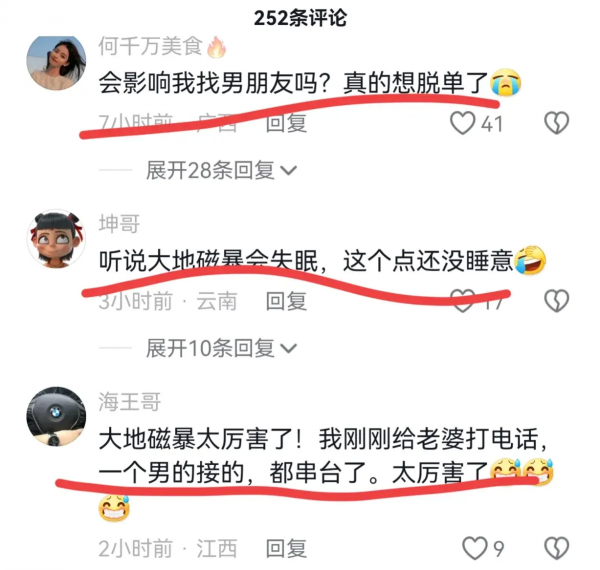
Task: Dislike 坤哥's comment
Action: tap(556, 300)
